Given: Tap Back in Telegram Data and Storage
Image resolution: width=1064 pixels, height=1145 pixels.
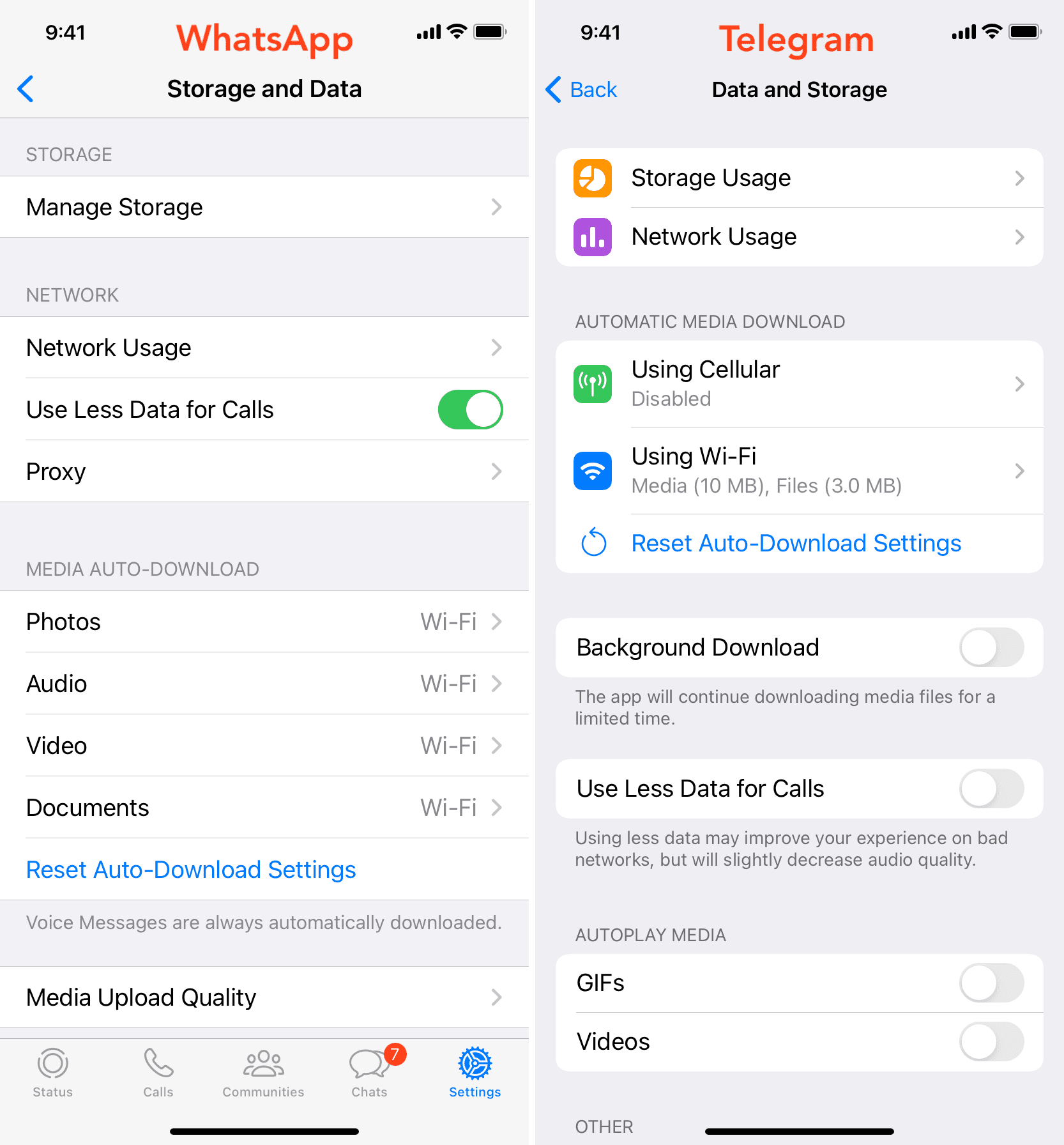Looking at the screenshot, I should (x=582, y=89).
